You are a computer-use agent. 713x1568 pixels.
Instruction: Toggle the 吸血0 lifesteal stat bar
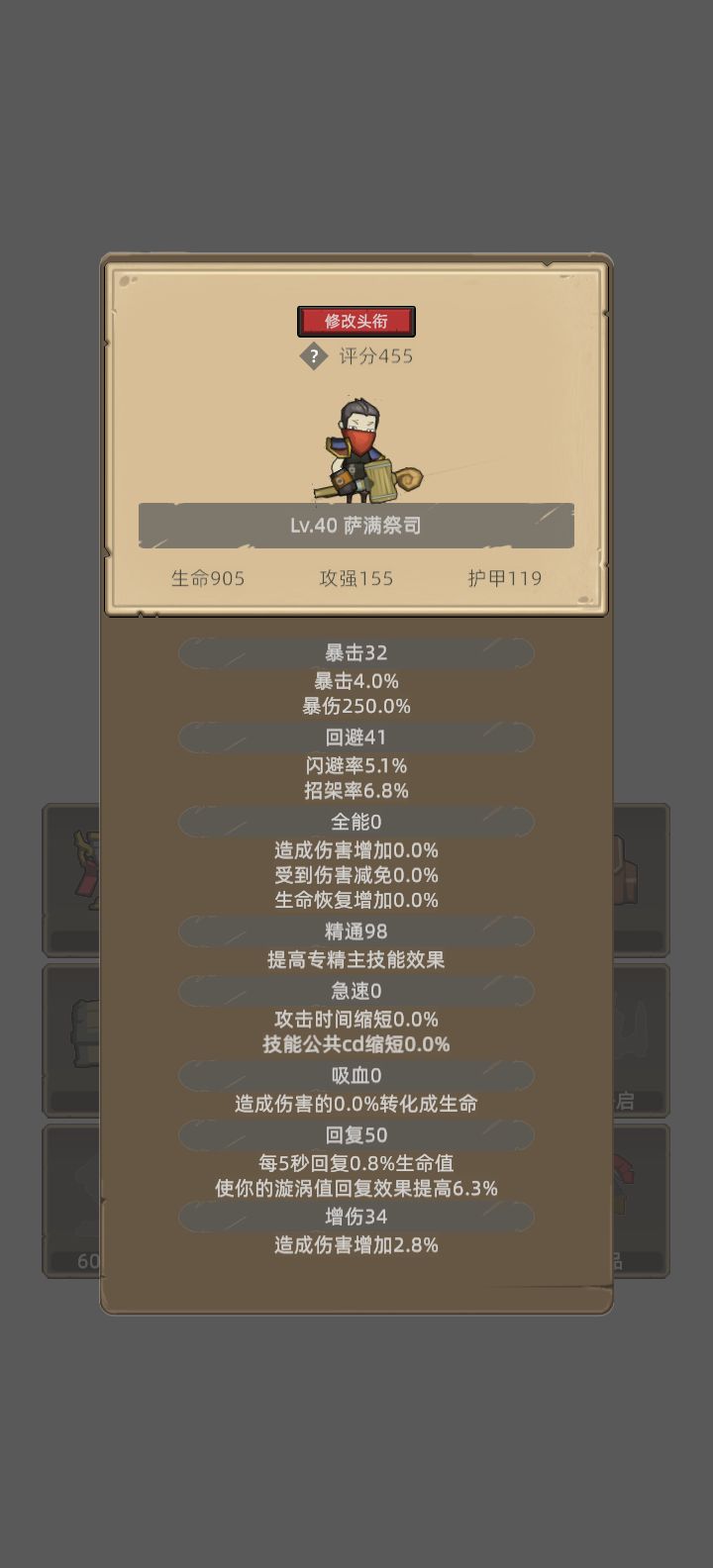coord(355,1075)
